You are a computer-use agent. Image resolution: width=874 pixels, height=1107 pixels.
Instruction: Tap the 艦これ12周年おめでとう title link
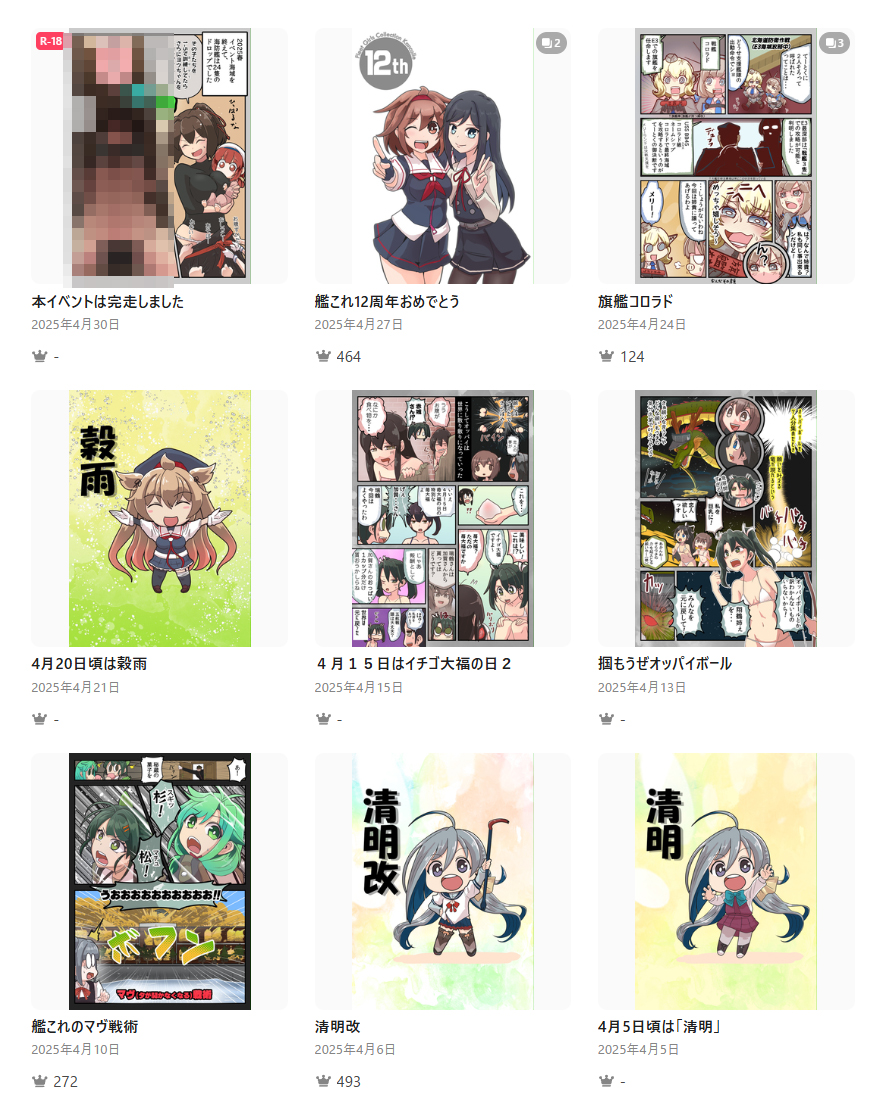click(x=387, y=301)
